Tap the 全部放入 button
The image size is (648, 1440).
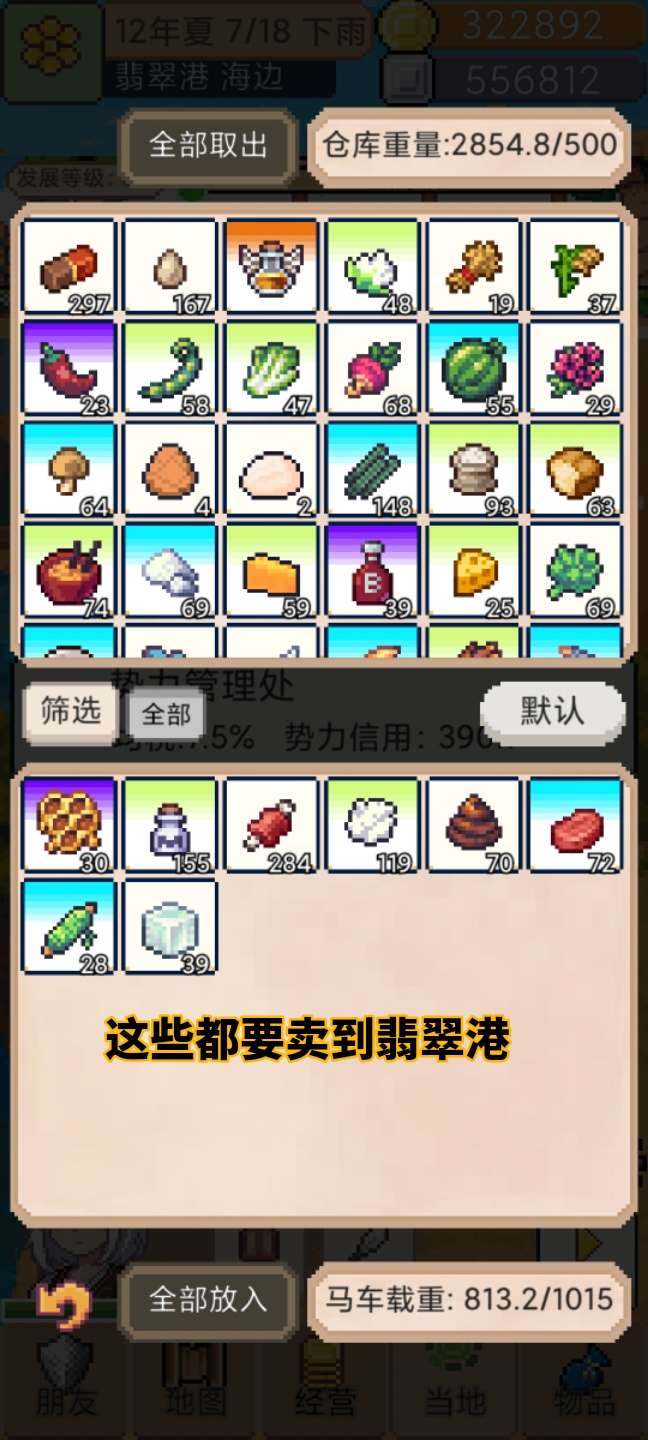pyautogui.click(x=208, y=1299)
